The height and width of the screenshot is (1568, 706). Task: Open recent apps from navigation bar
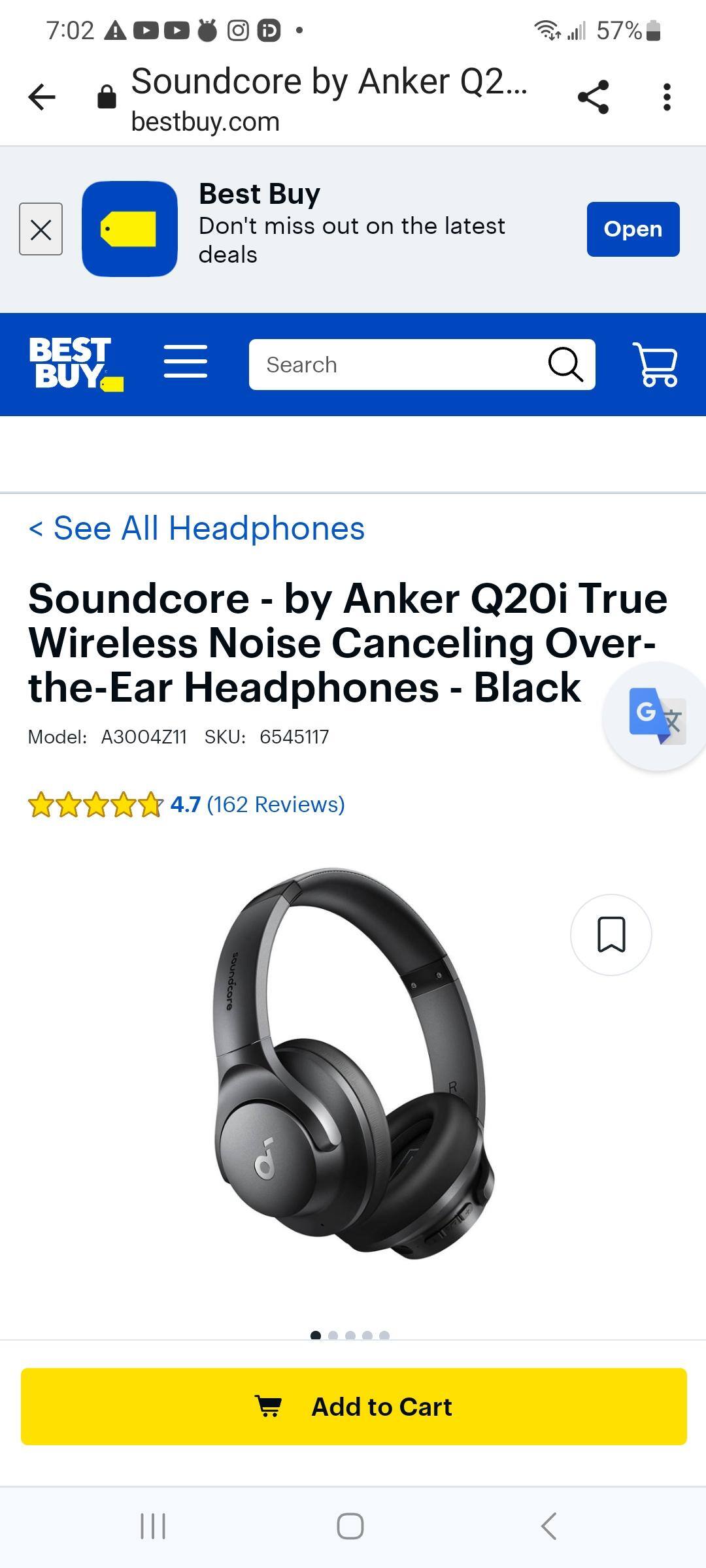[153, 1526]
